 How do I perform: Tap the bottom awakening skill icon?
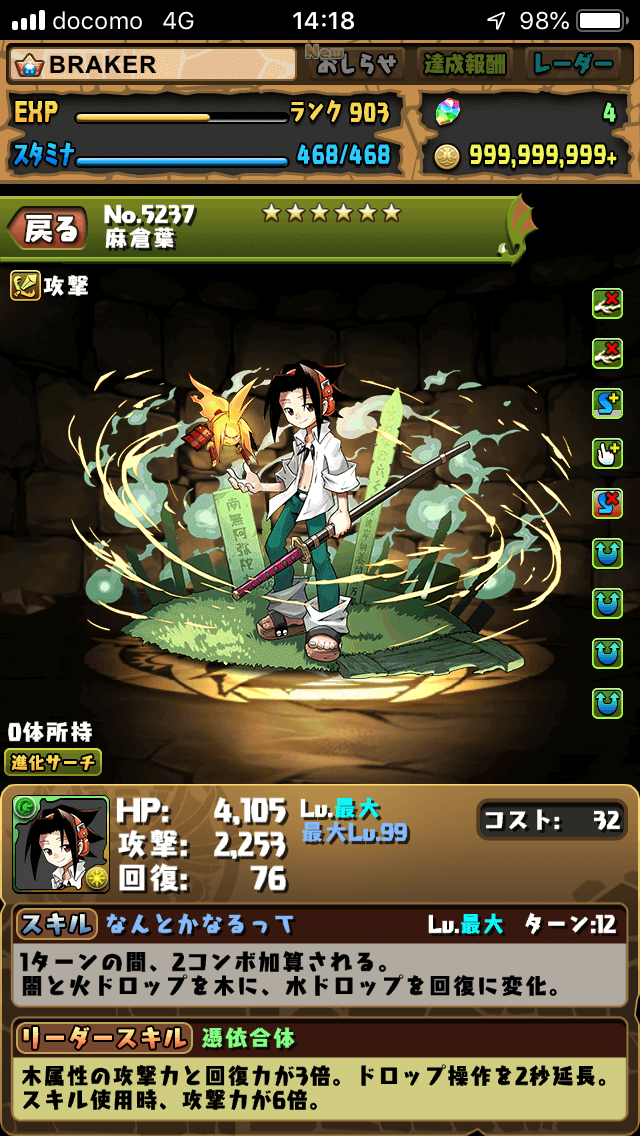click(x=607, y=702)
